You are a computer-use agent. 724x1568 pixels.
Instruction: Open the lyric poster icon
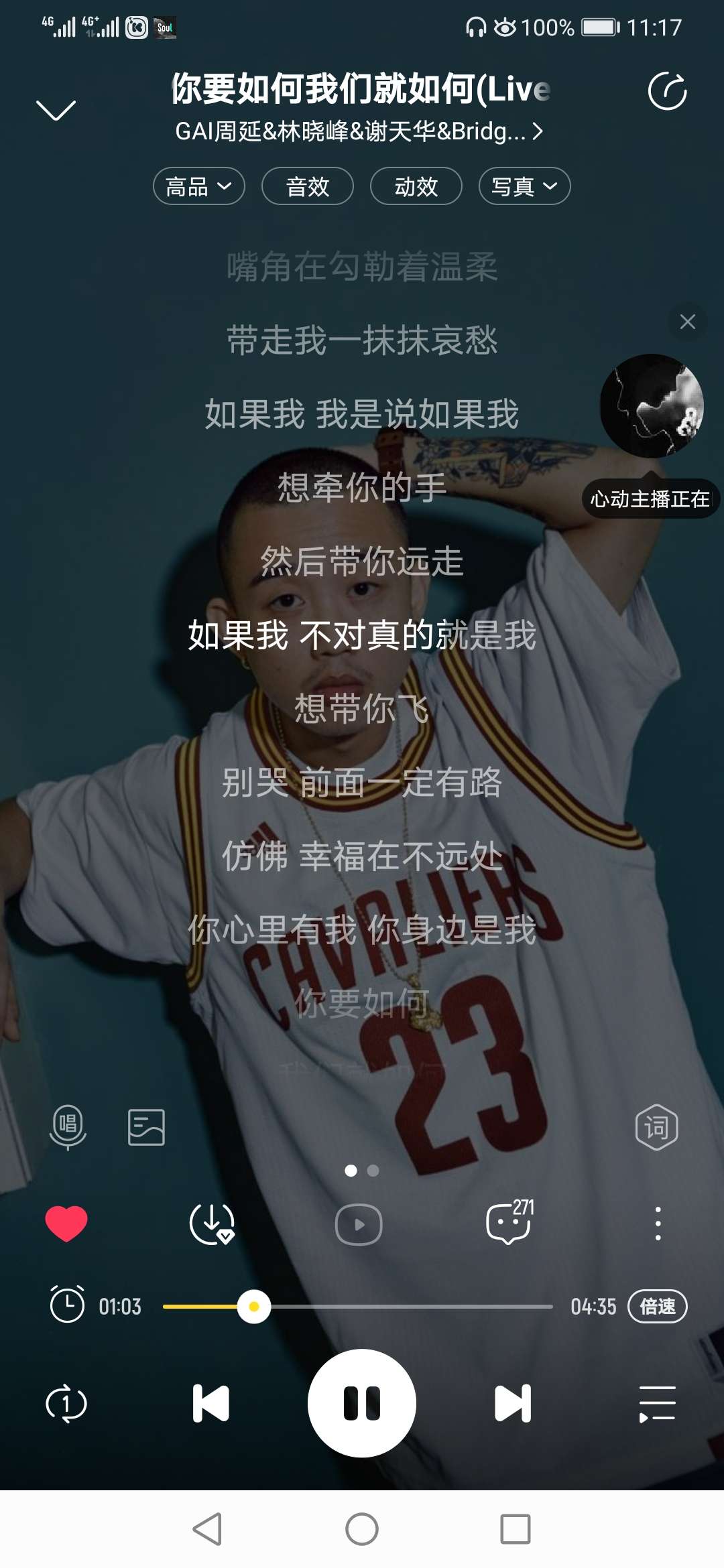[x=146, y=1127]
